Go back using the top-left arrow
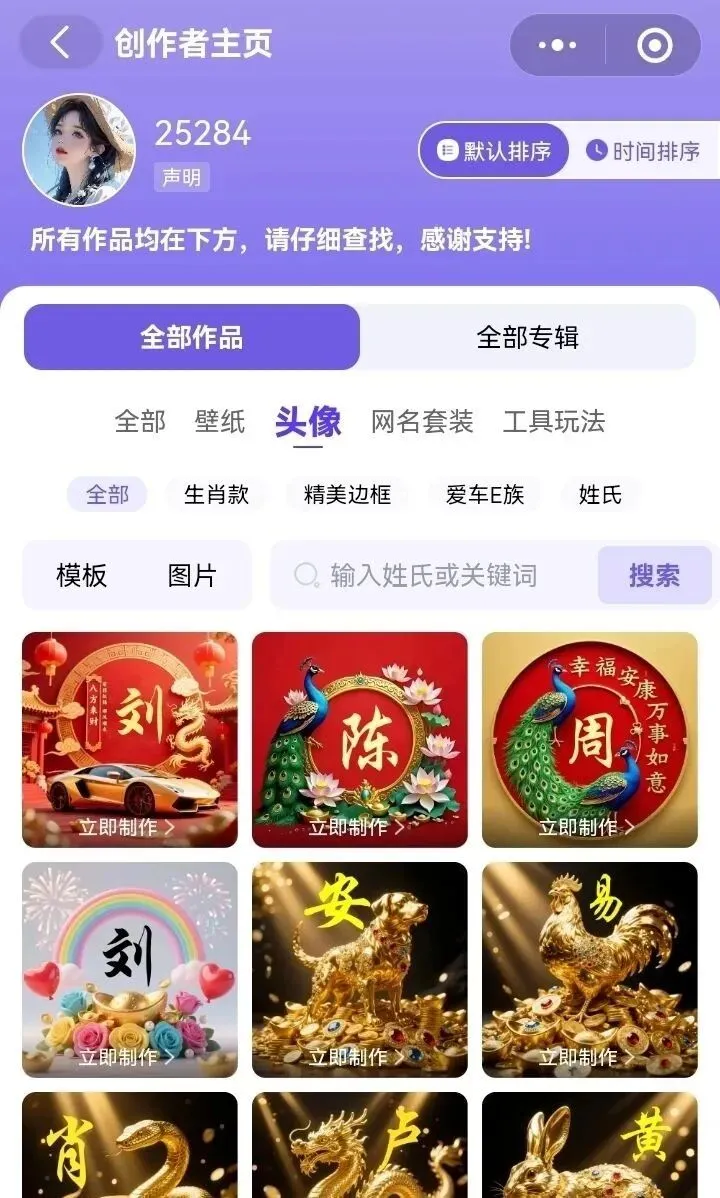 (60, 43)
